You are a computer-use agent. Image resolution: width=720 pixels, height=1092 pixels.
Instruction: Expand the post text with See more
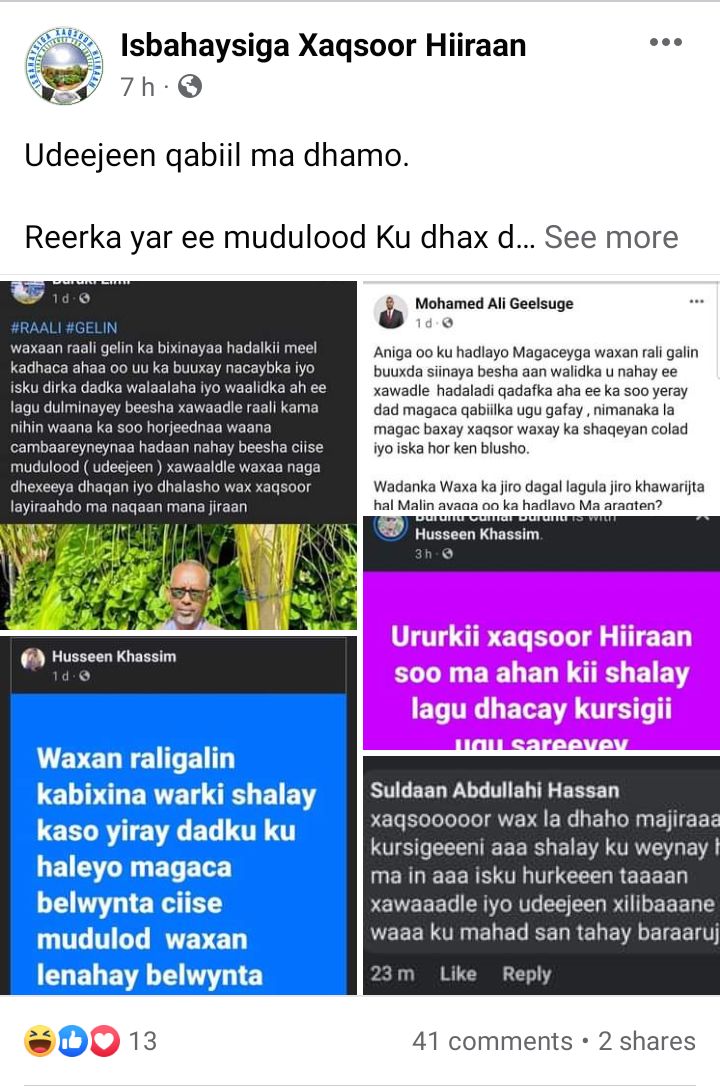pos(611,238)
